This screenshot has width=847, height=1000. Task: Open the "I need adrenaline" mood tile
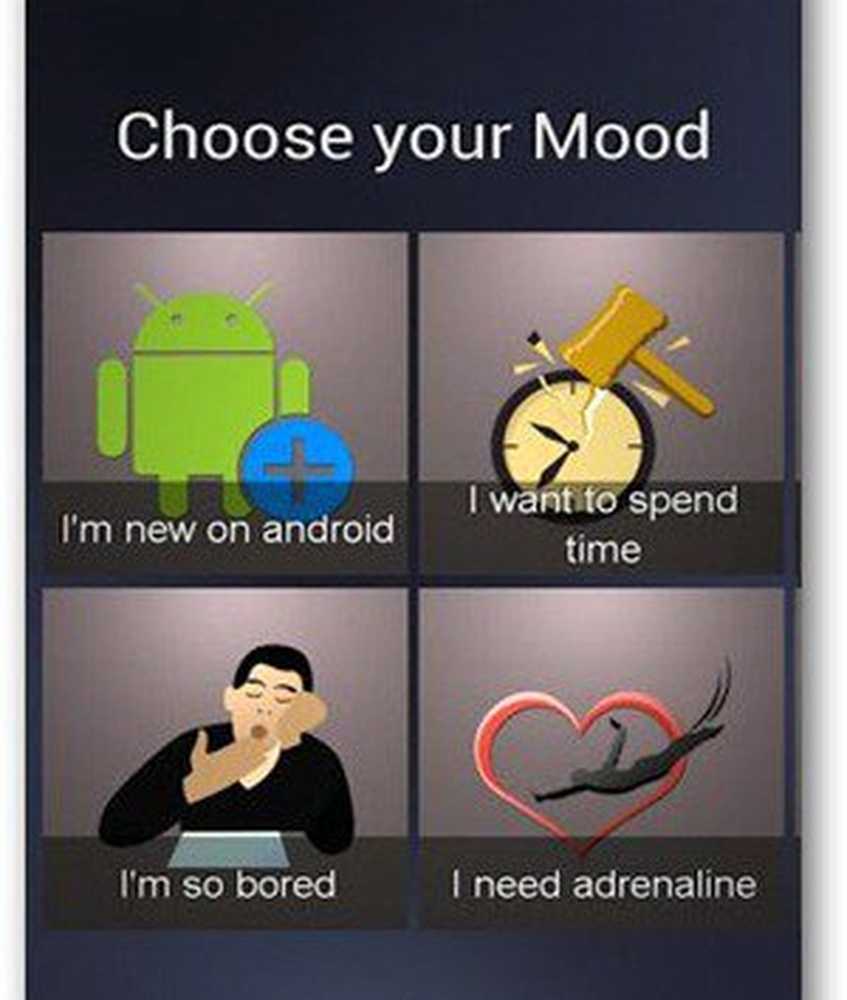click(x=602, y=758)
